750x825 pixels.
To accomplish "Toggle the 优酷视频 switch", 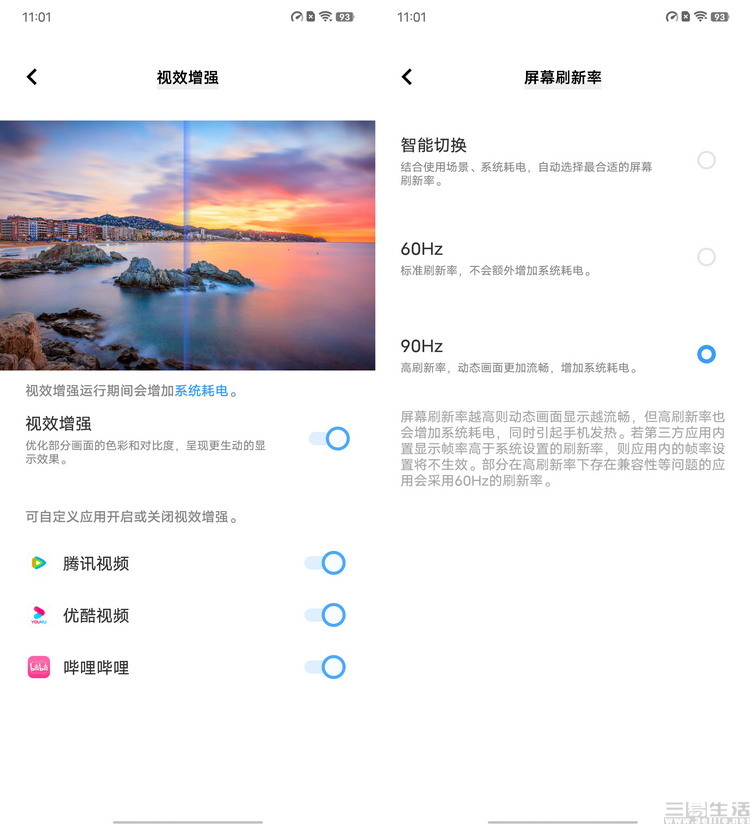I will (326, 615).
